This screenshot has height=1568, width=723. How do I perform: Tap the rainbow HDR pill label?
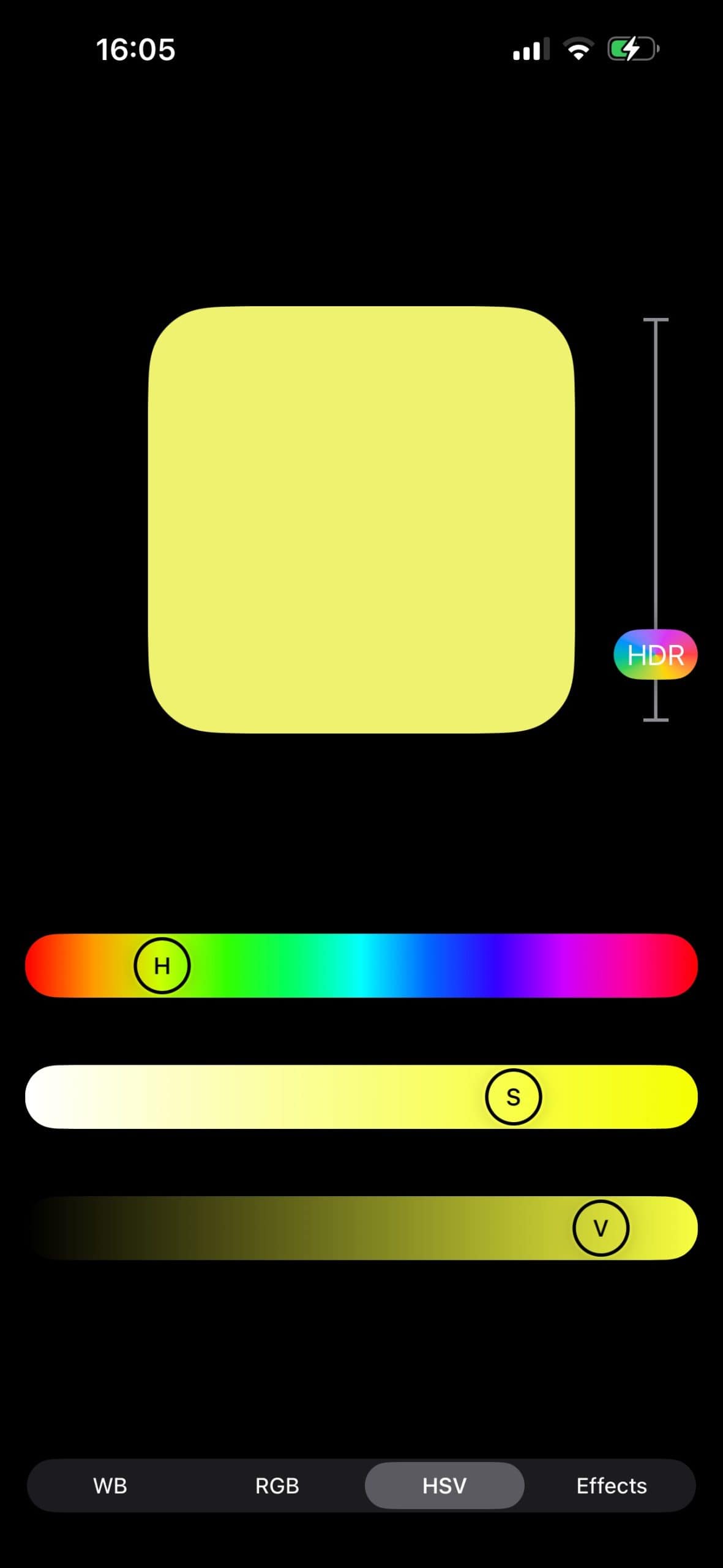point(656,654)
